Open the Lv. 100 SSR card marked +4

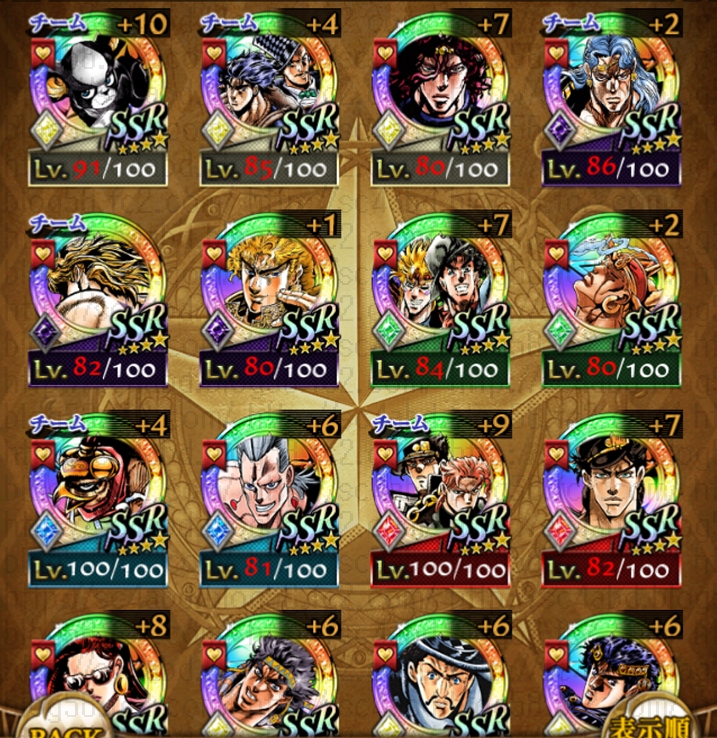(98, 497)
